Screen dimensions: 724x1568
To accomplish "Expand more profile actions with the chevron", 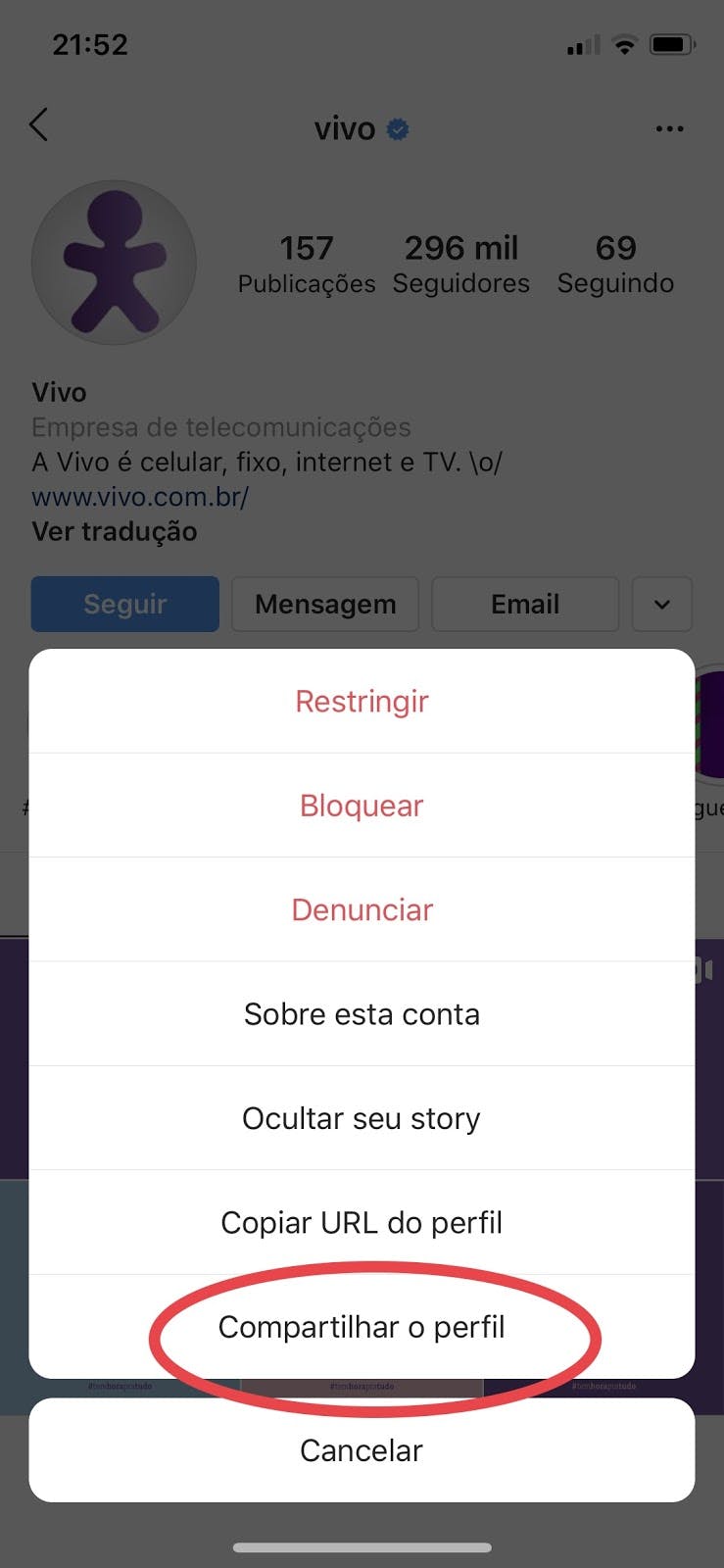I will [662, 605].
